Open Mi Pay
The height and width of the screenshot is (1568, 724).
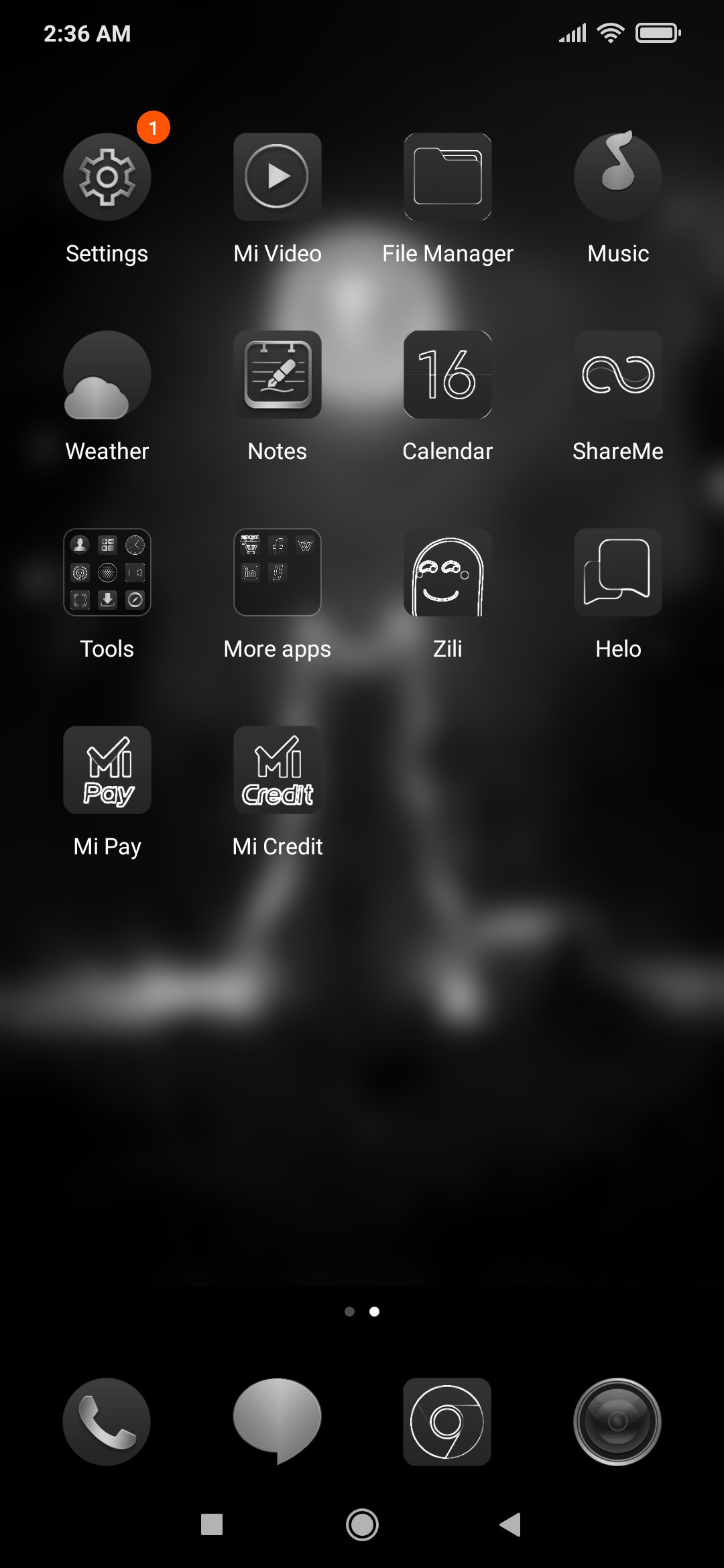(107, 770)
